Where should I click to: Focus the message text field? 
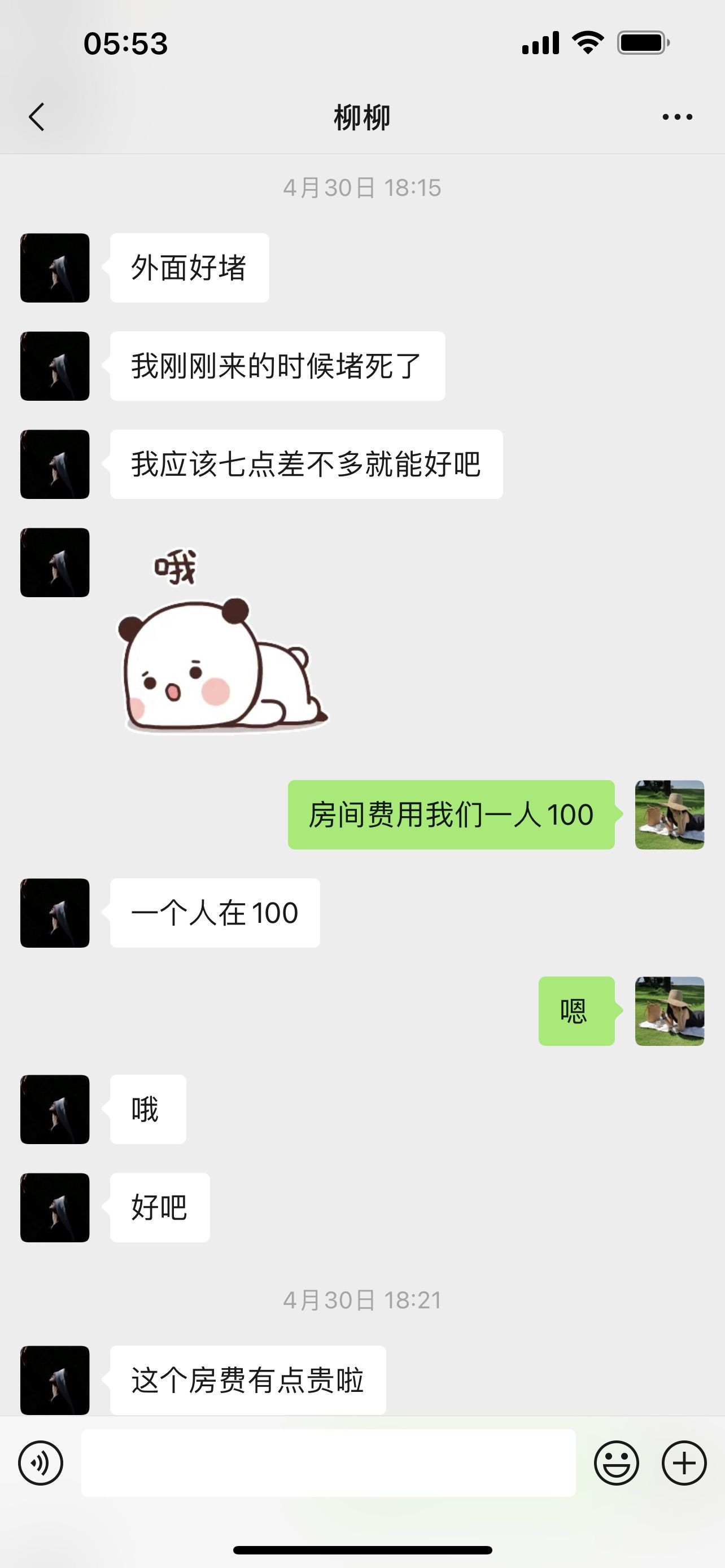(x=328, y=1462)
